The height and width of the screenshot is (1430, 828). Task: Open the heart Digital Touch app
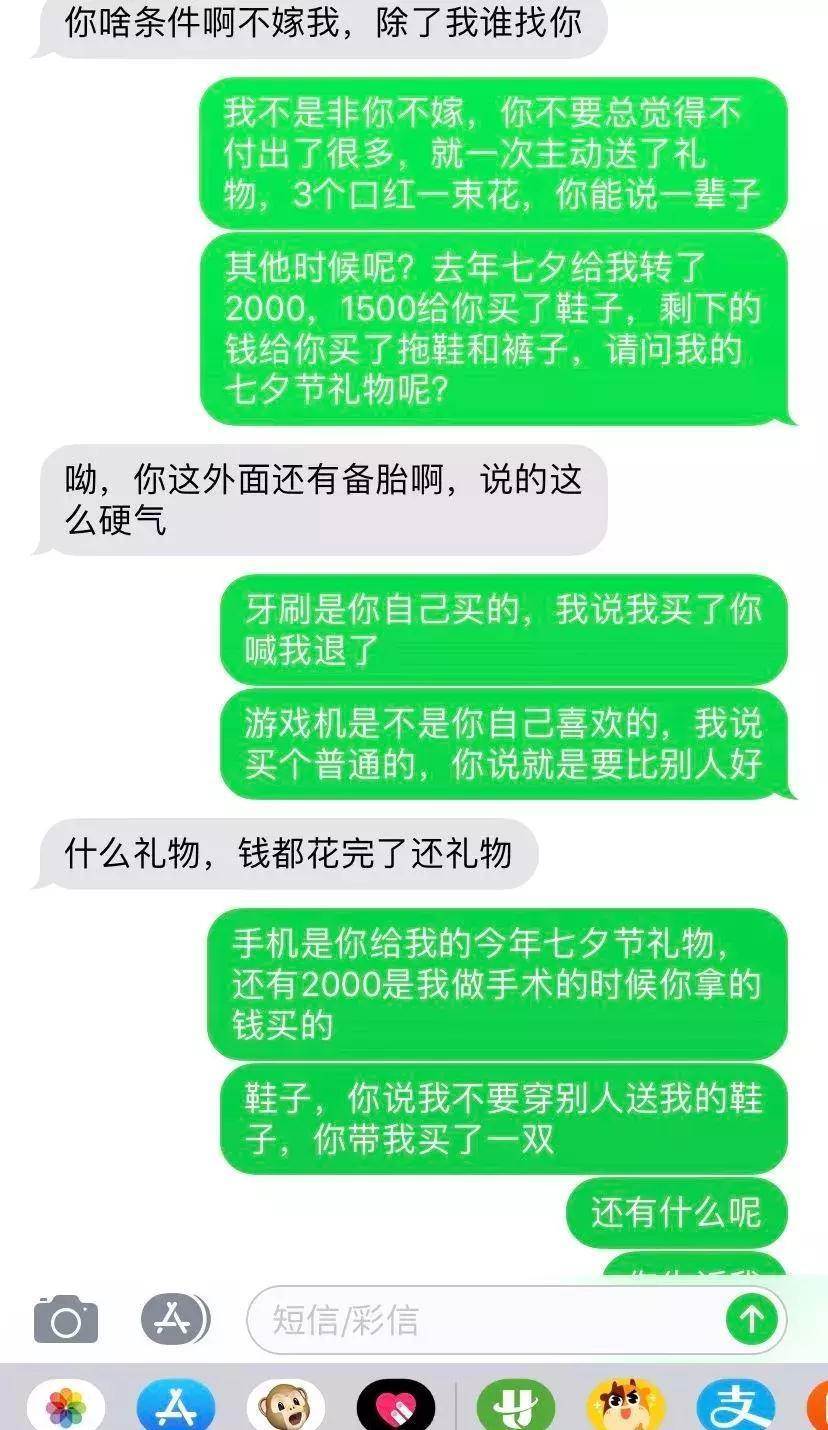[396, 1406]
